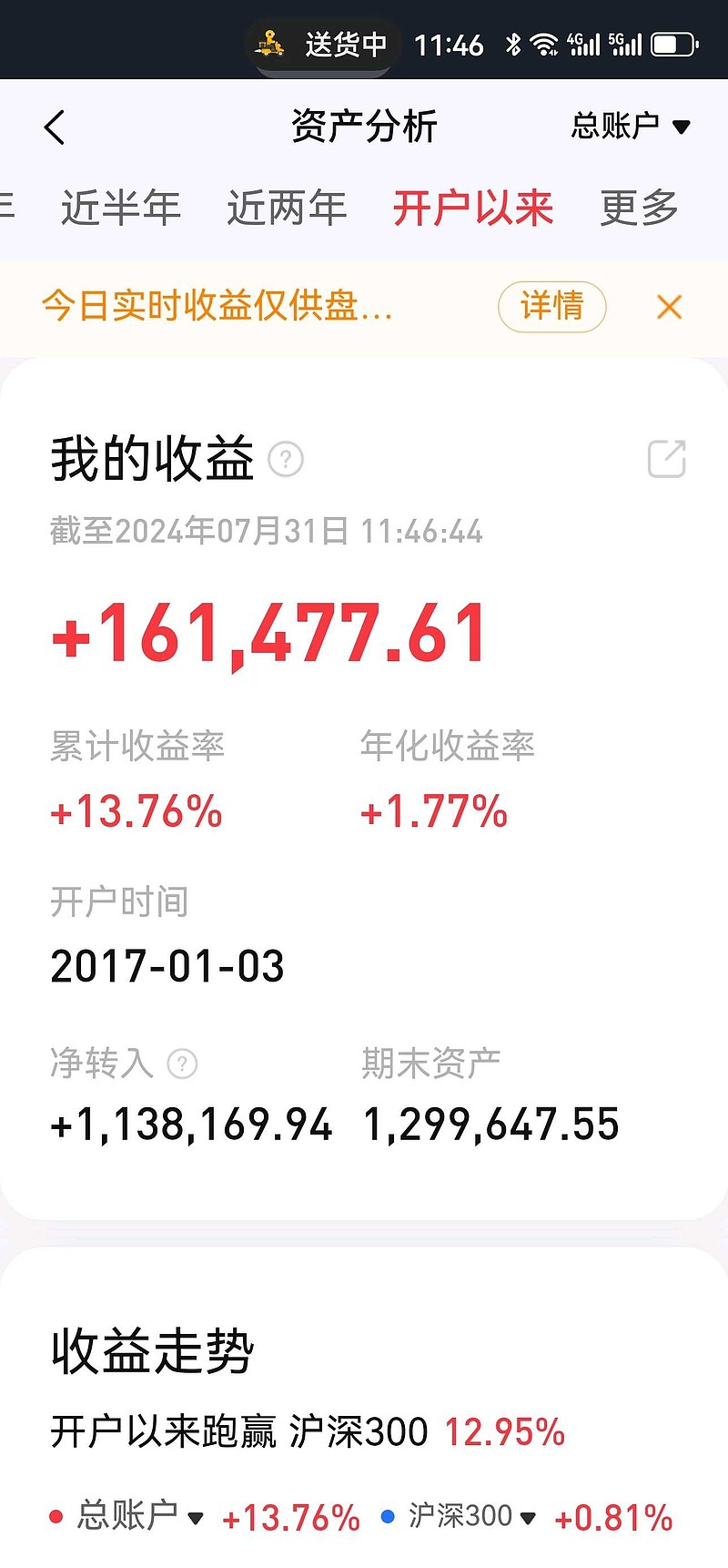Screen dimensions: 728x1568
Task: Open the 更多 time range options
Action: (x=639, y=208)
